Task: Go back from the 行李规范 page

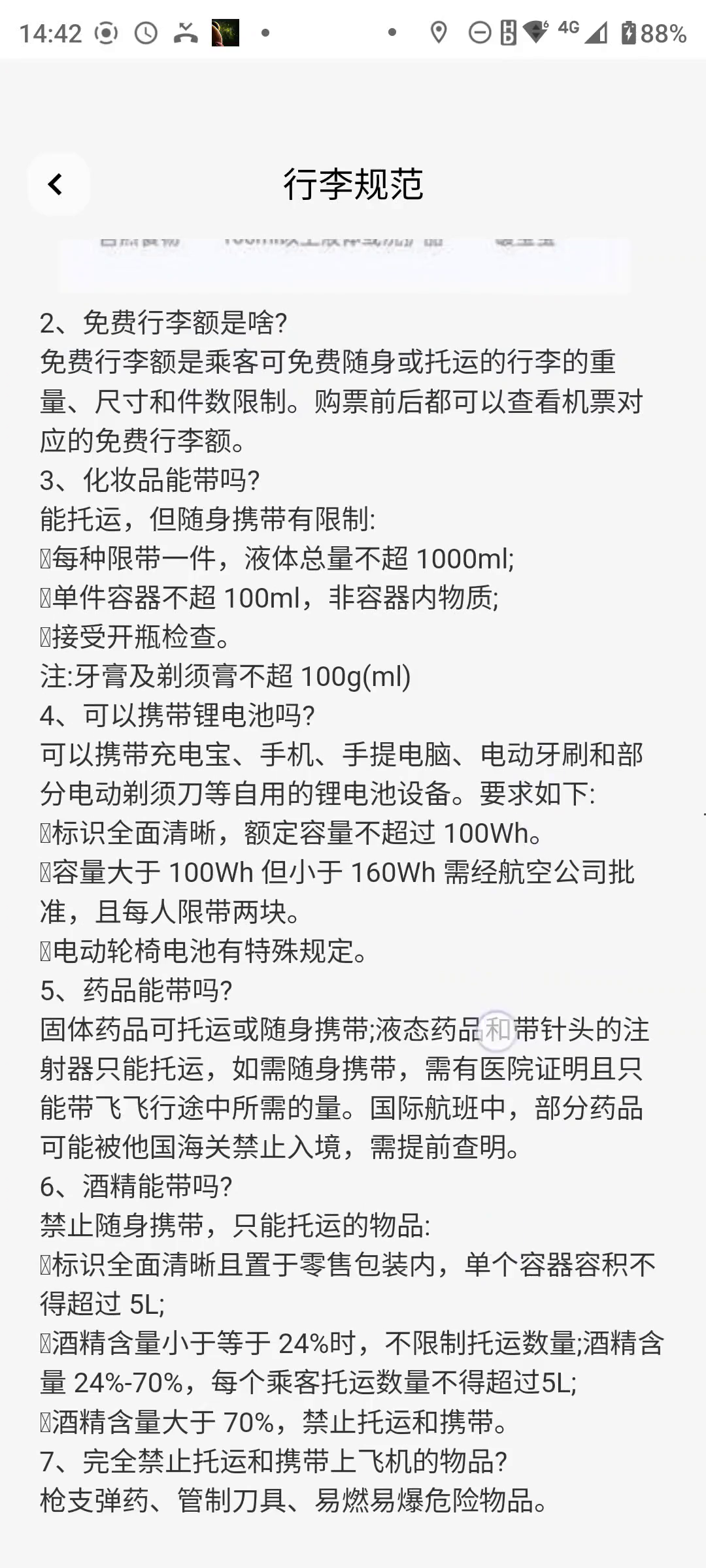Action: 57,184
